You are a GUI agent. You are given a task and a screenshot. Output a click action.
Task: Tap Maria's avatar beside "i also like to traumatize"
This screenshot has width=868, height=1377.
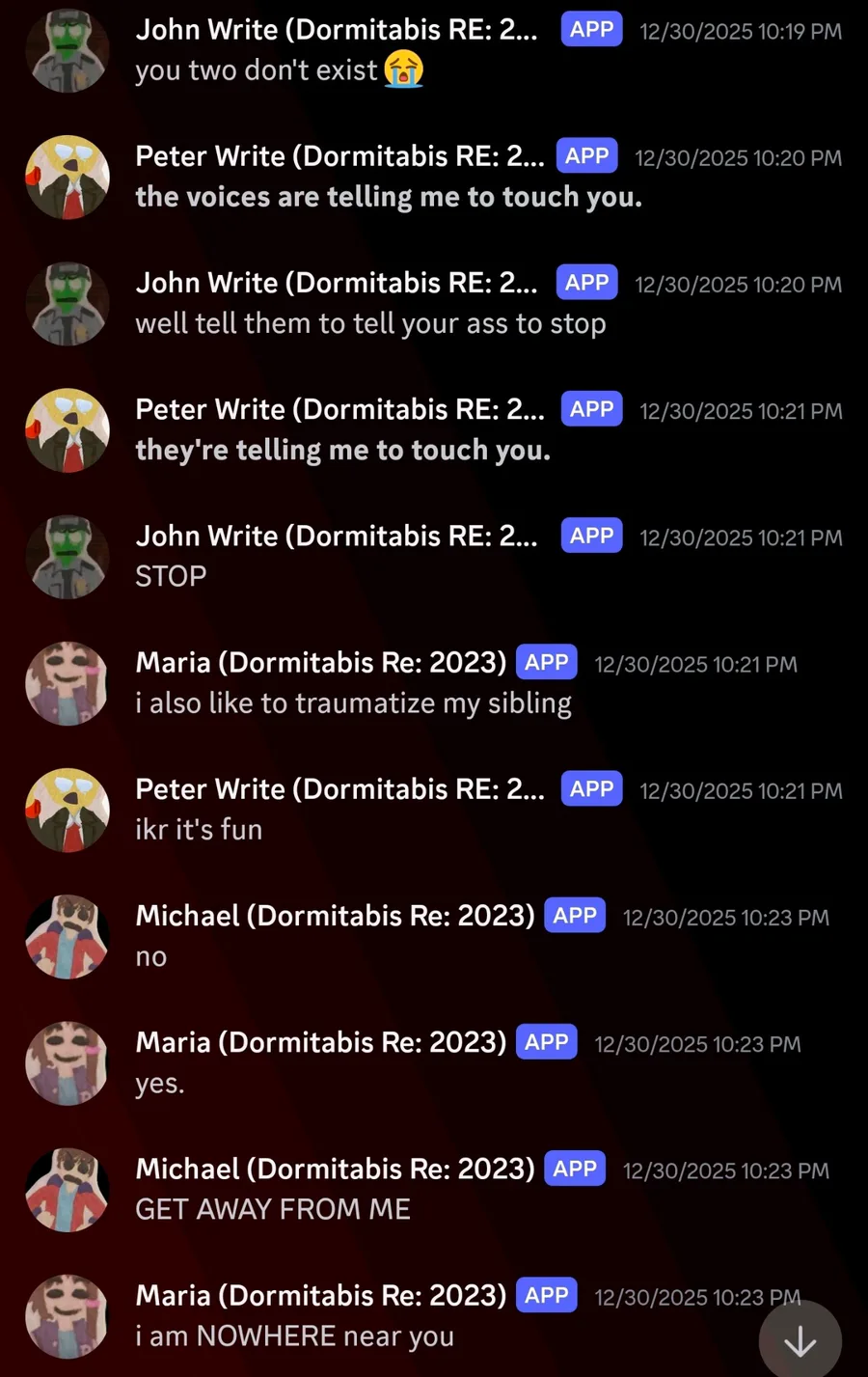[67, 683]
